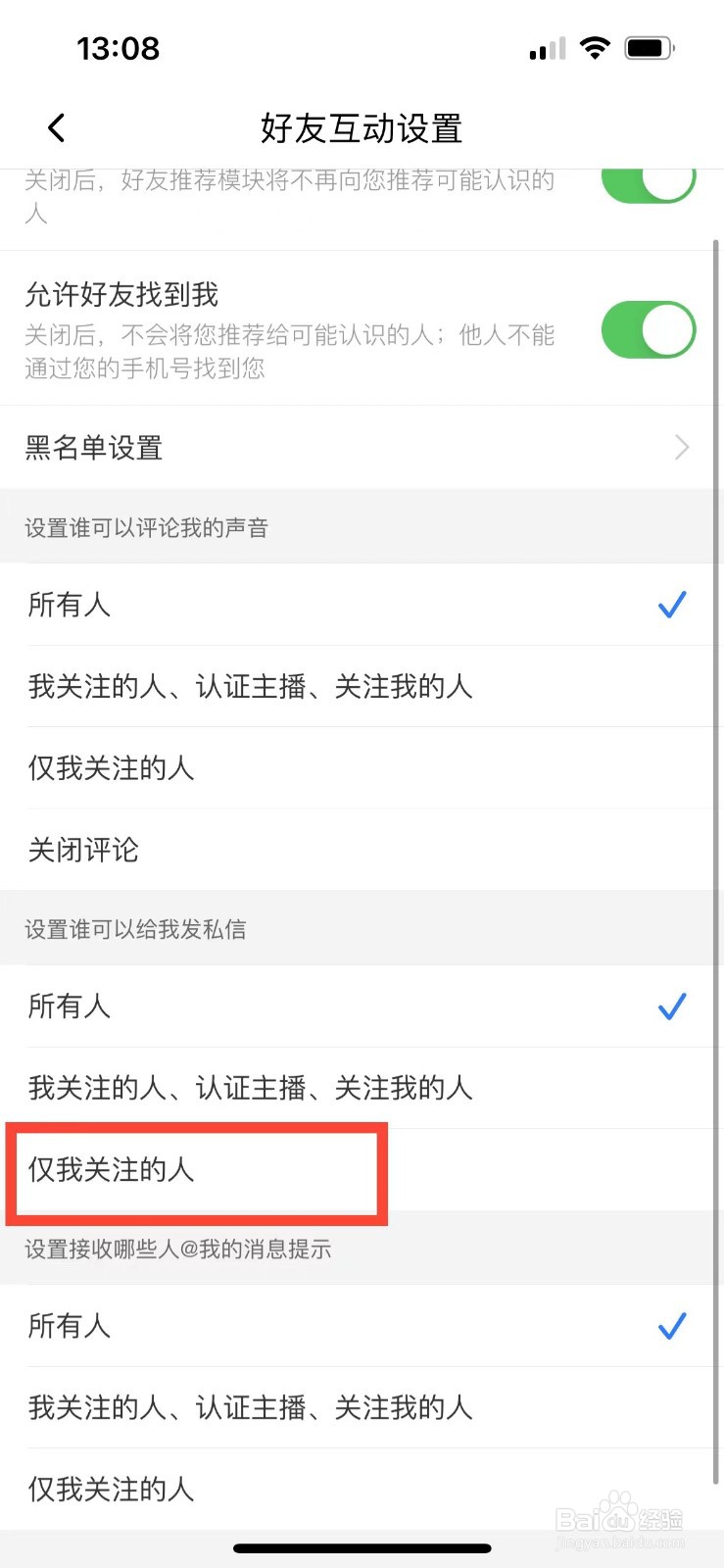Image resolution: width=724 pixels, height=1568 pixels.
Task: Tap the checkmark beside 所有人 under private messages
Action: coord(672,1005)
